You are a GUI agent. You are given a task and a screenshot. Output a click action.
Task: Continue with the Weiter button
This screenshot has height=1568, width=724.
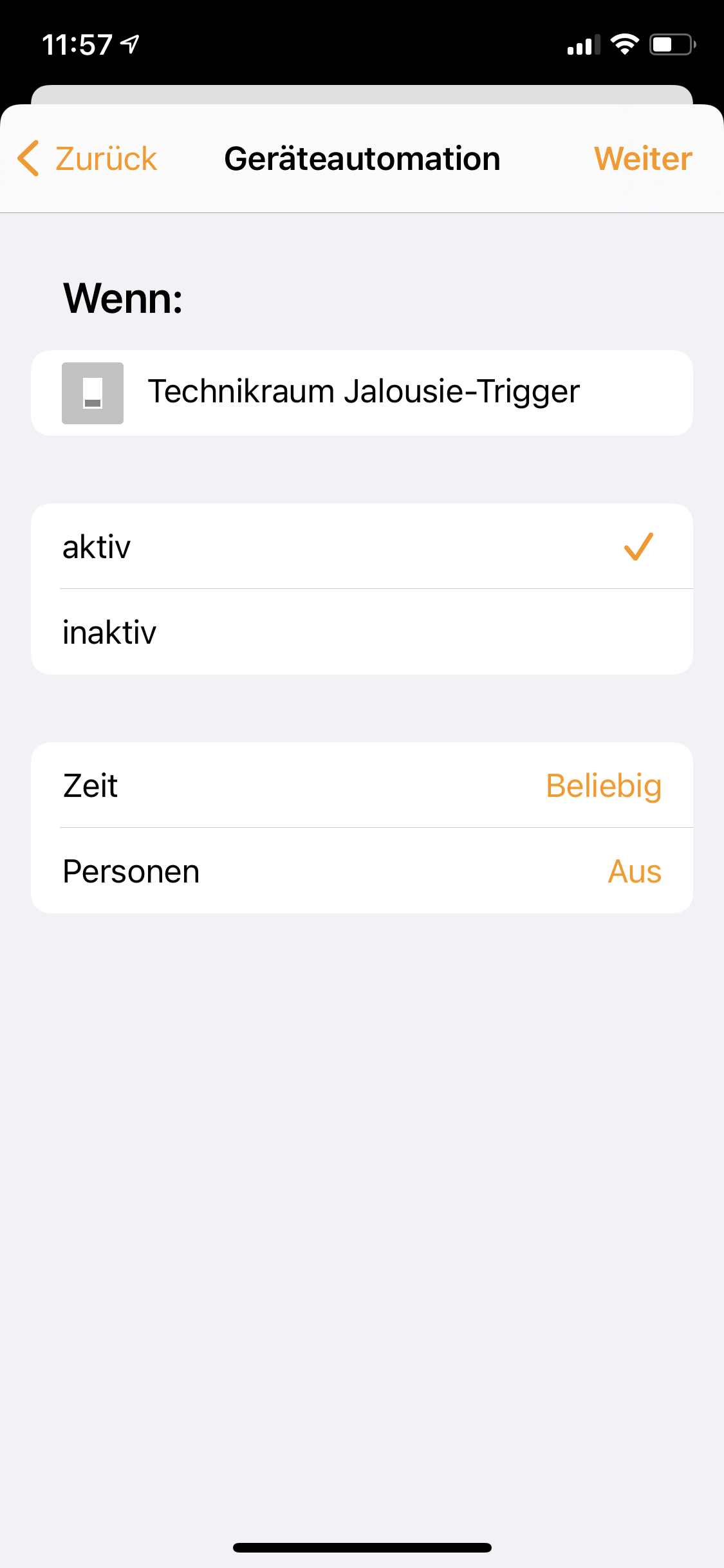point(642,159)
